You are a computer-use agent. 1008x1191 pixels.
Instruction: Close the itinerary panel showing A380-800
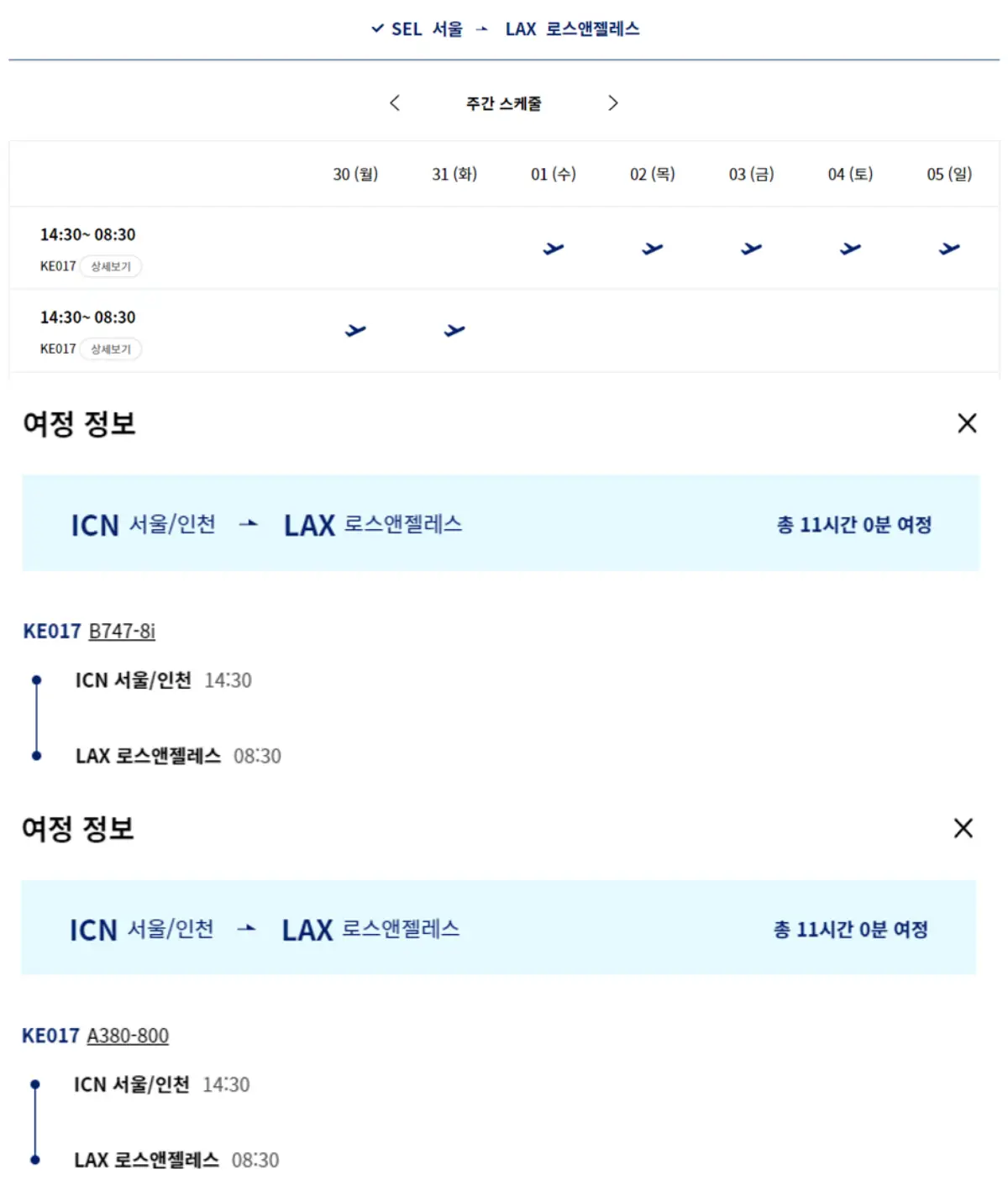(963, 828)
